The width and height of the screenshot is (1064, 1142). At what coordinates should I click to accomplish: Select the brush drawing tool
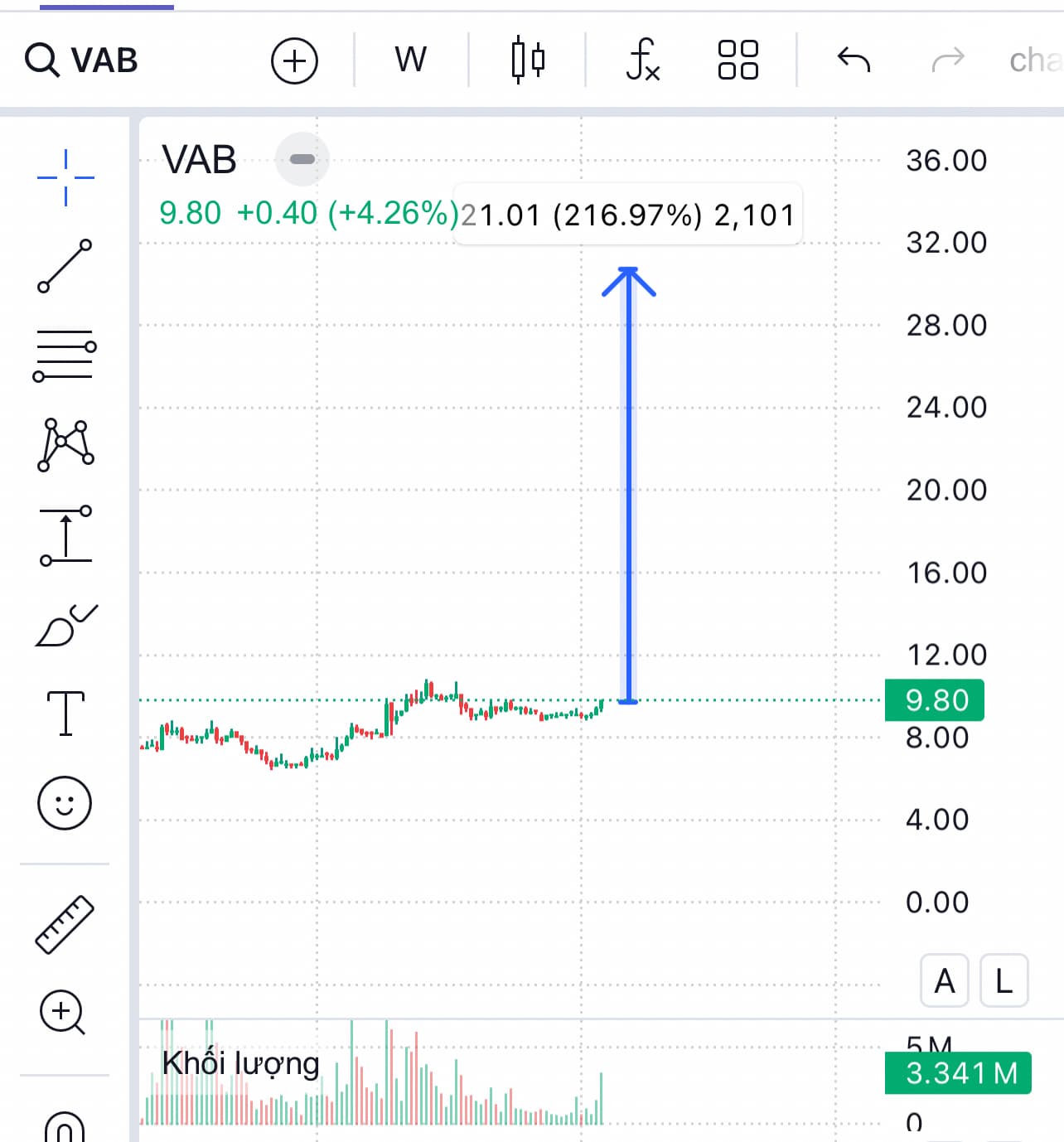point(65,626)
